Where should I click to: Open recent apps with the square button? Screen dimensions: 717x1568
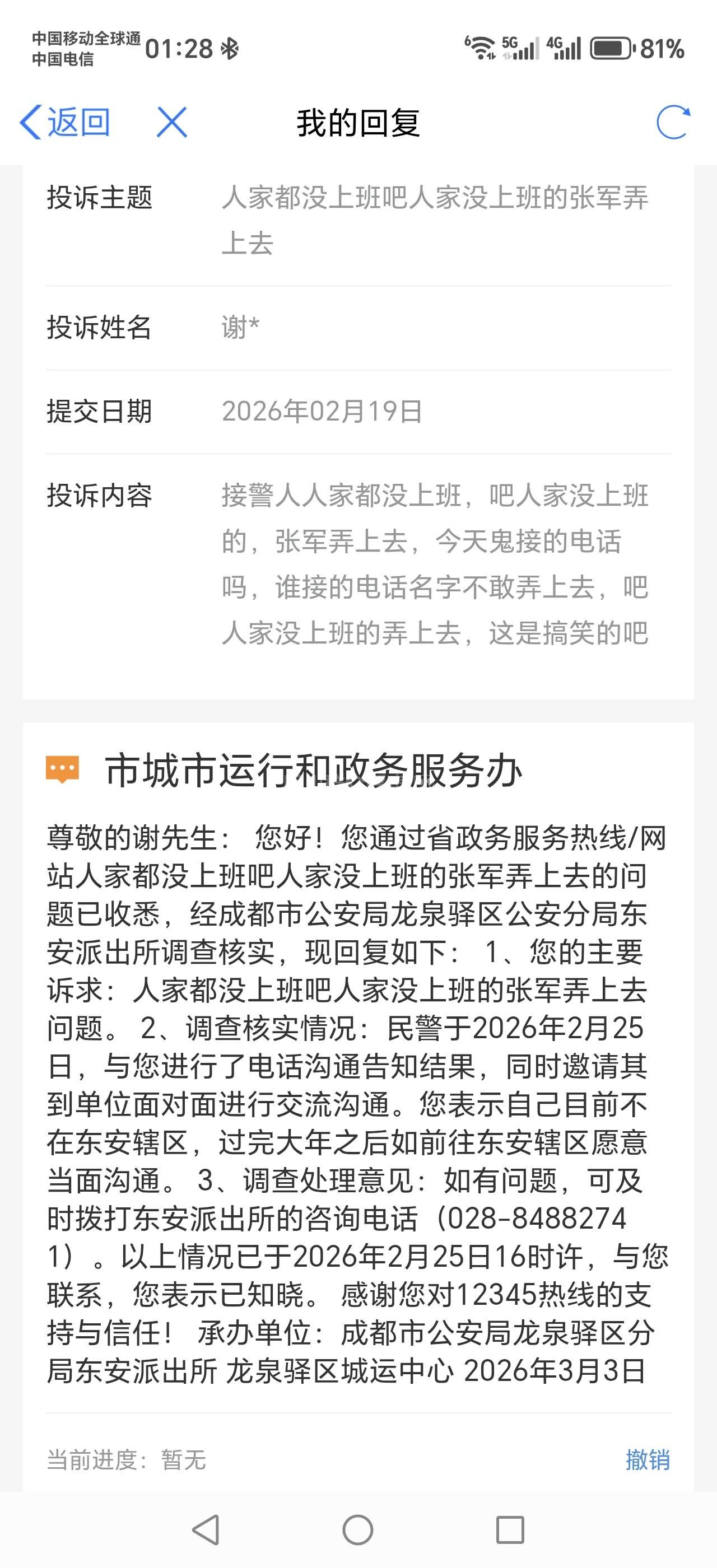(510, 1530)
